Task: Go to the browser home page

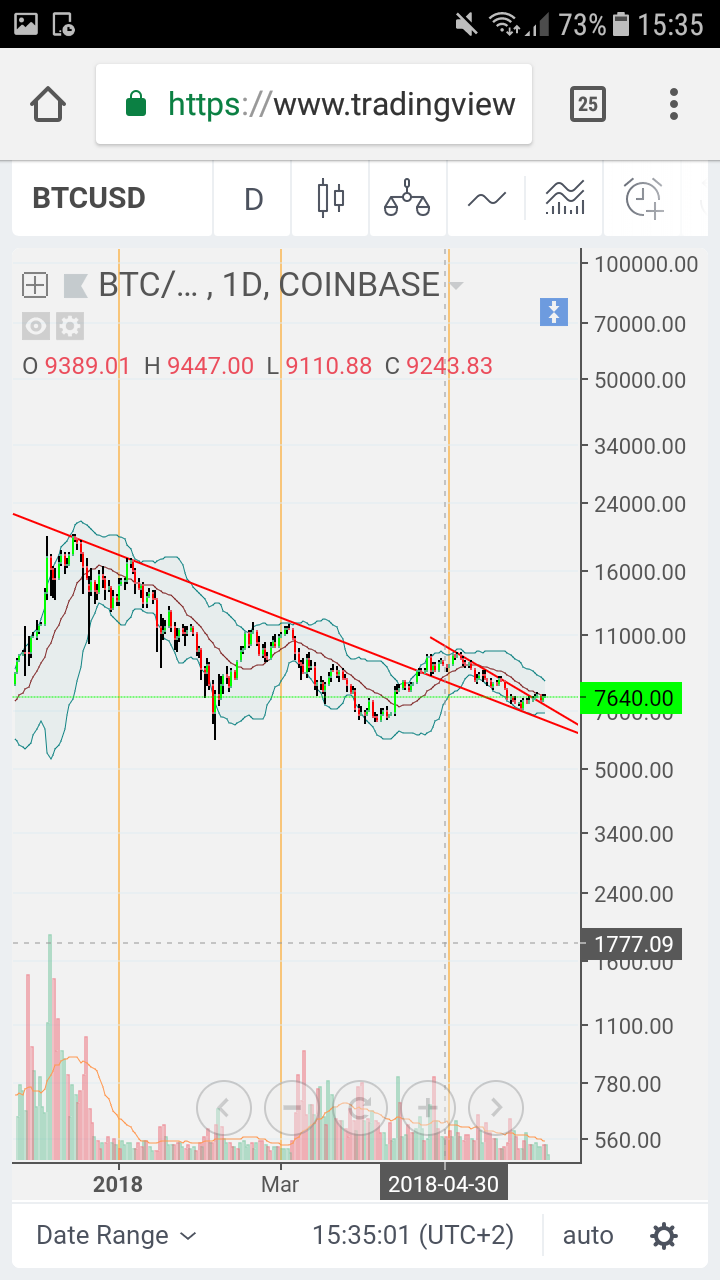Action: [x=48, y=104]
